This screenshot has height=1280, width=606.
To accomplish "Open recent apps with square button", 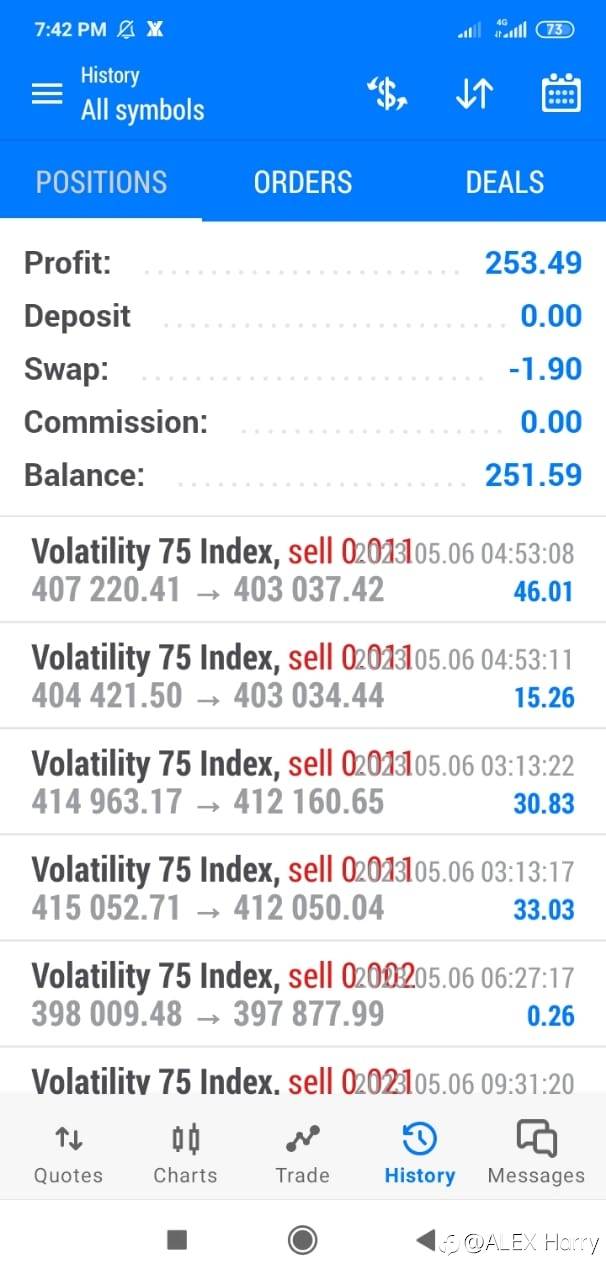I will (x=177, y=1240).
